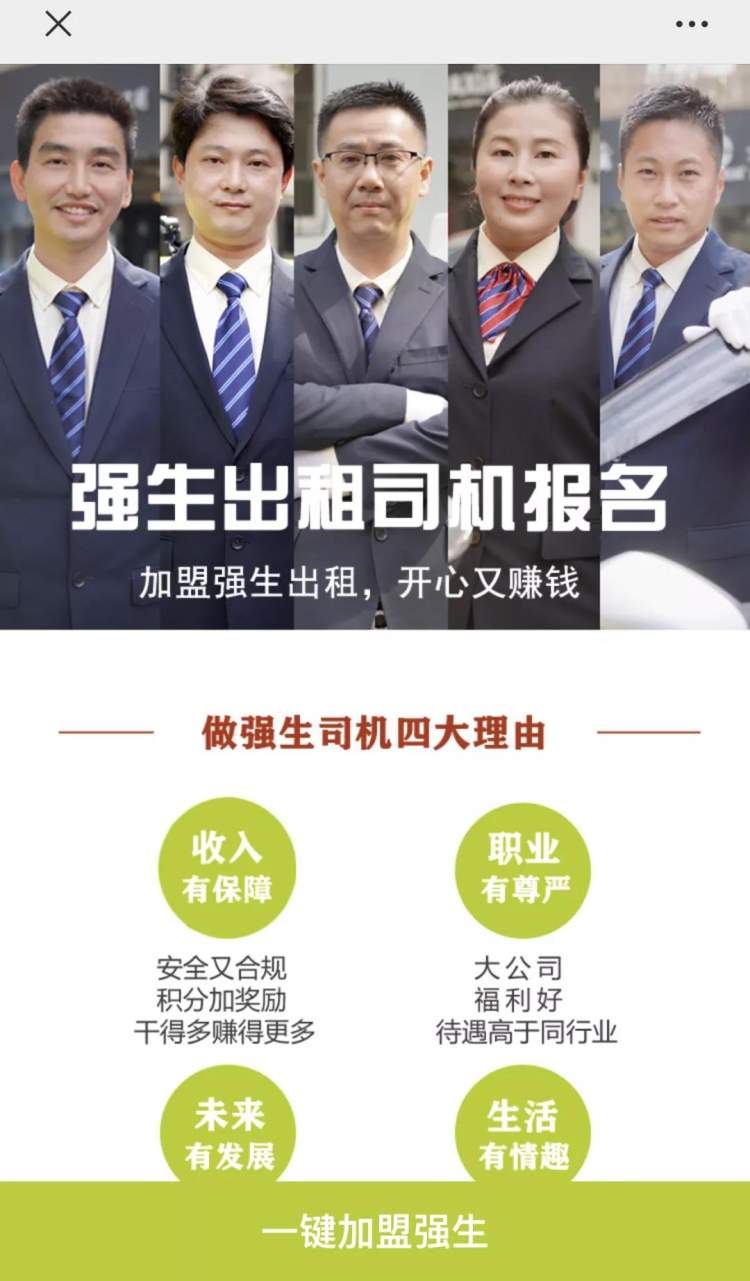
Task: Select the driver photo wearing glasses
Action: click(375, 250)
